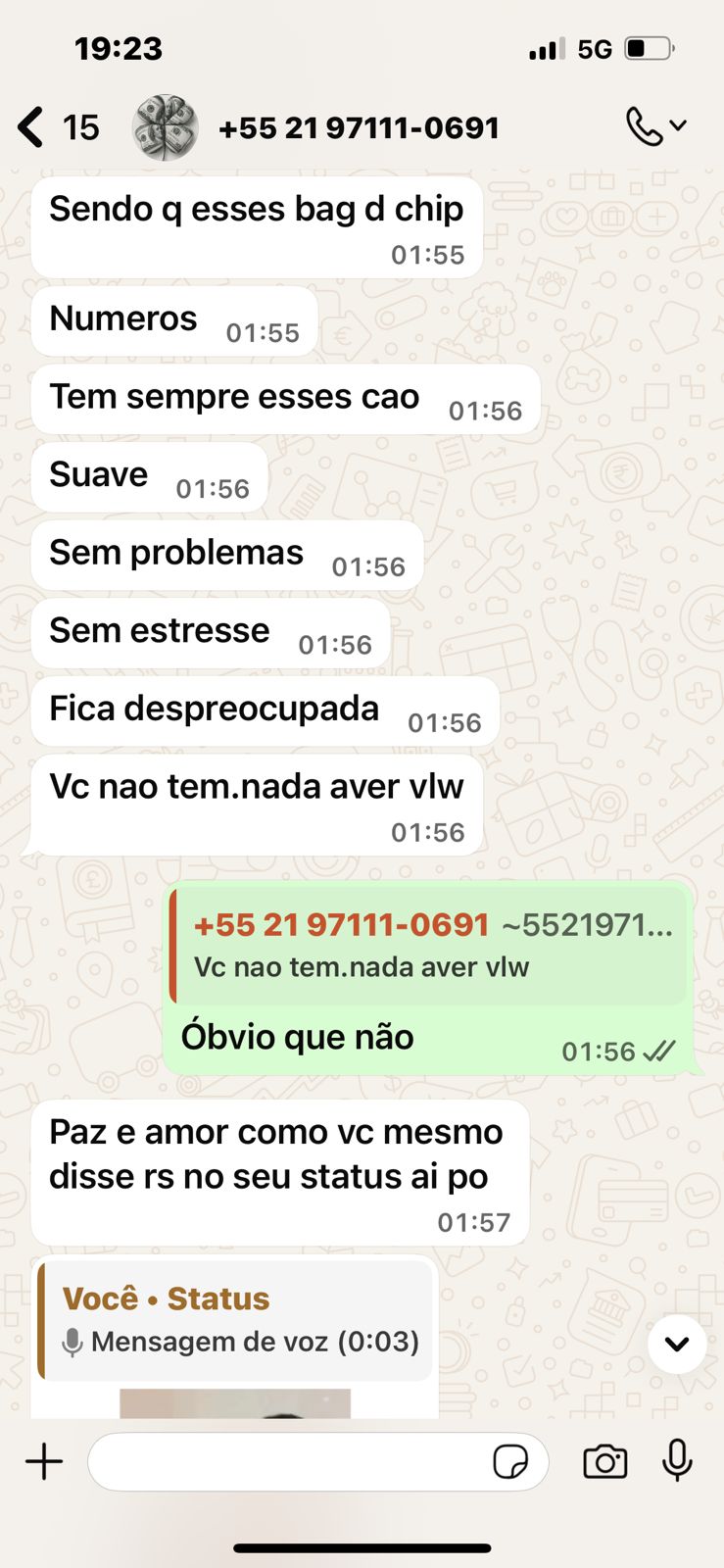This screenshot has height=1568, width=724.
Task: Open the contact's profile picture
Action: [x=166, y=127]
